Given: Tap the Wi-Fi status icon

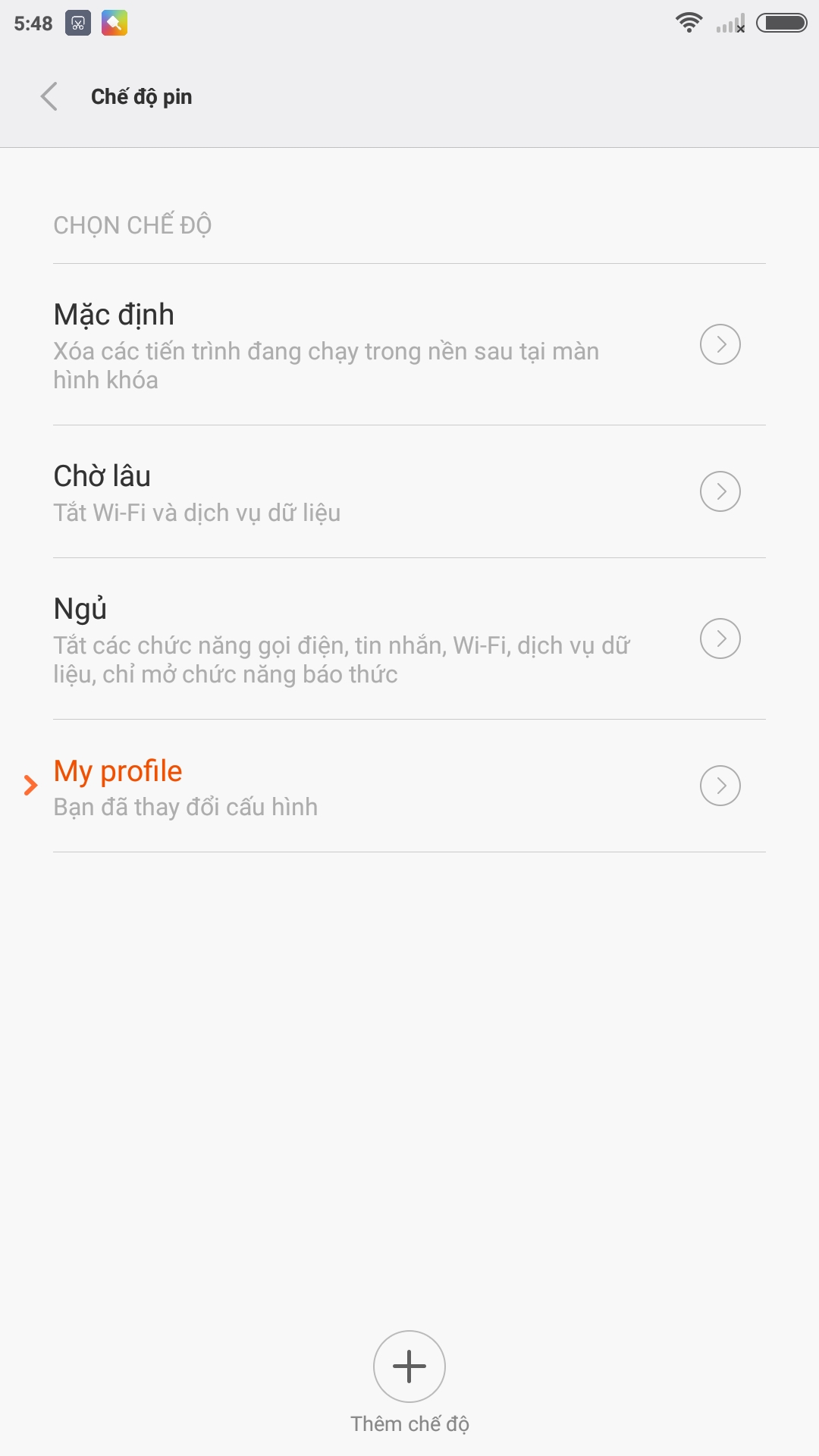Looking at the screenshot, I should [689, 23].
